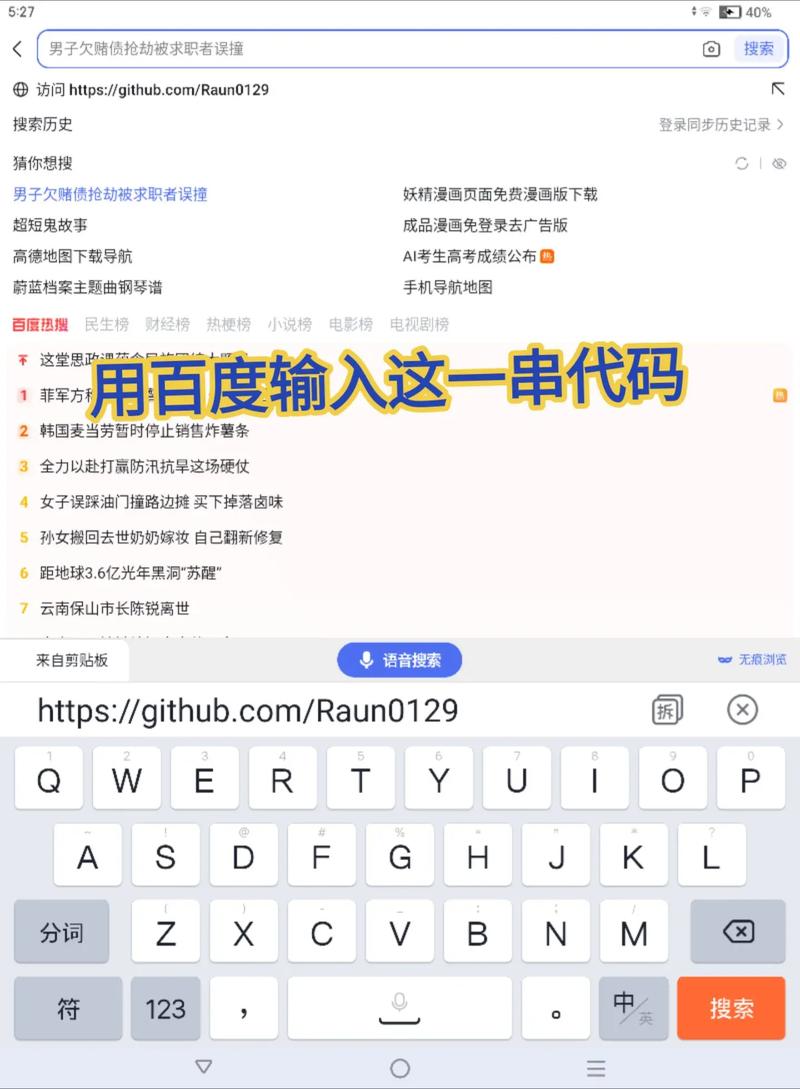Image resolution: width=800 pixels, height=1089 pixels.
Task: Refresh the 猜你想搜 suggestions
Action: click(741, 163)
